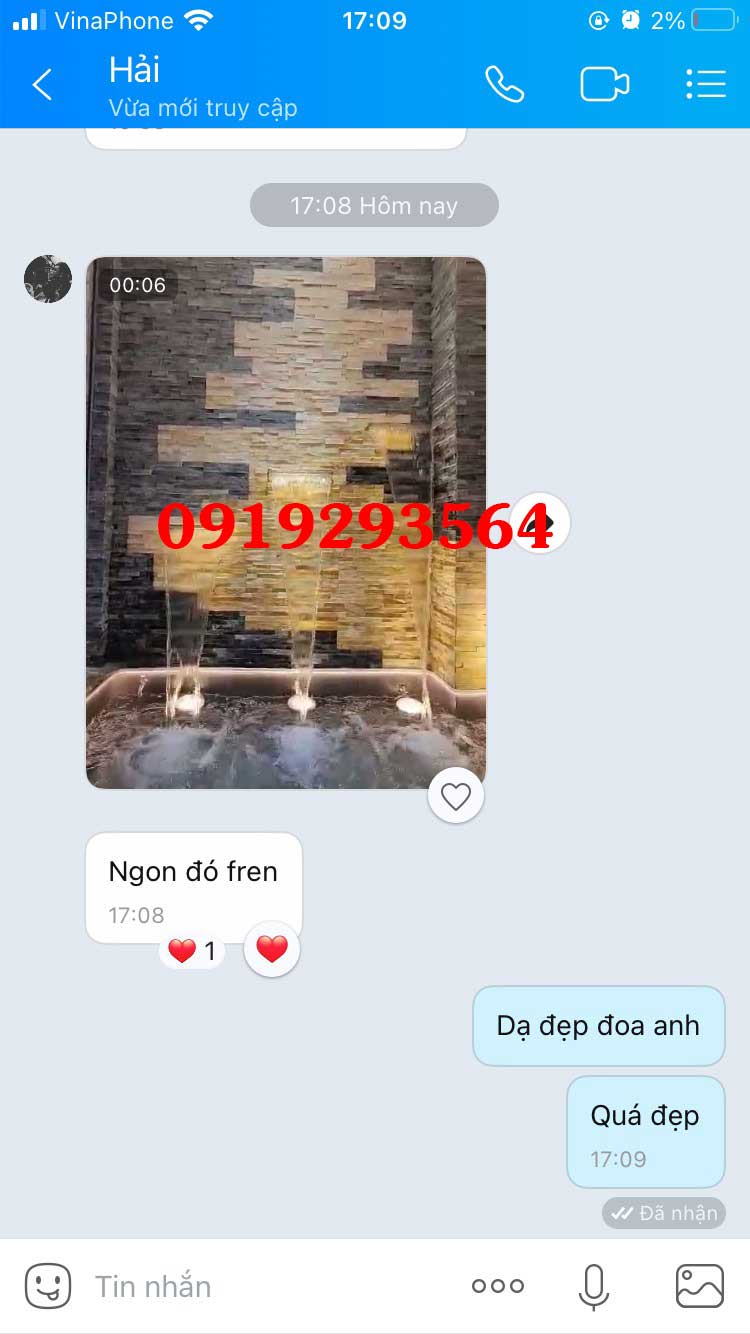Screen dimensions: 750x1334
Task: Start a video call with Hải
Action: click(x=604, y=85)
